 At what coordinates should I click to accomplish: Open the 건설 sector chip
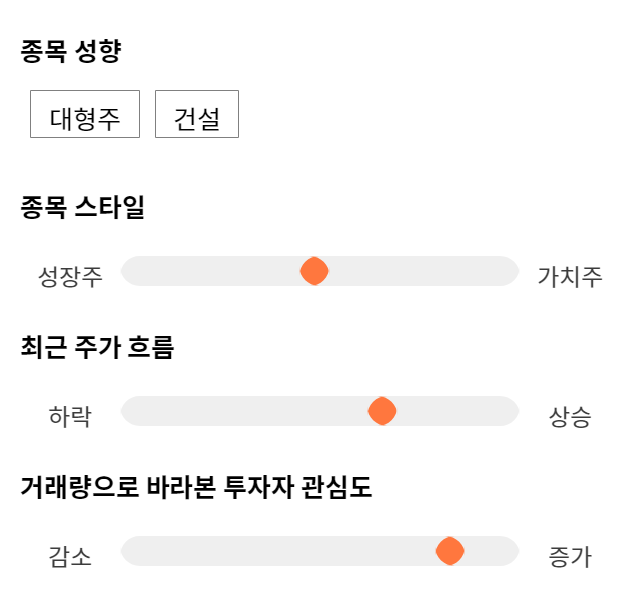[197, 114]
